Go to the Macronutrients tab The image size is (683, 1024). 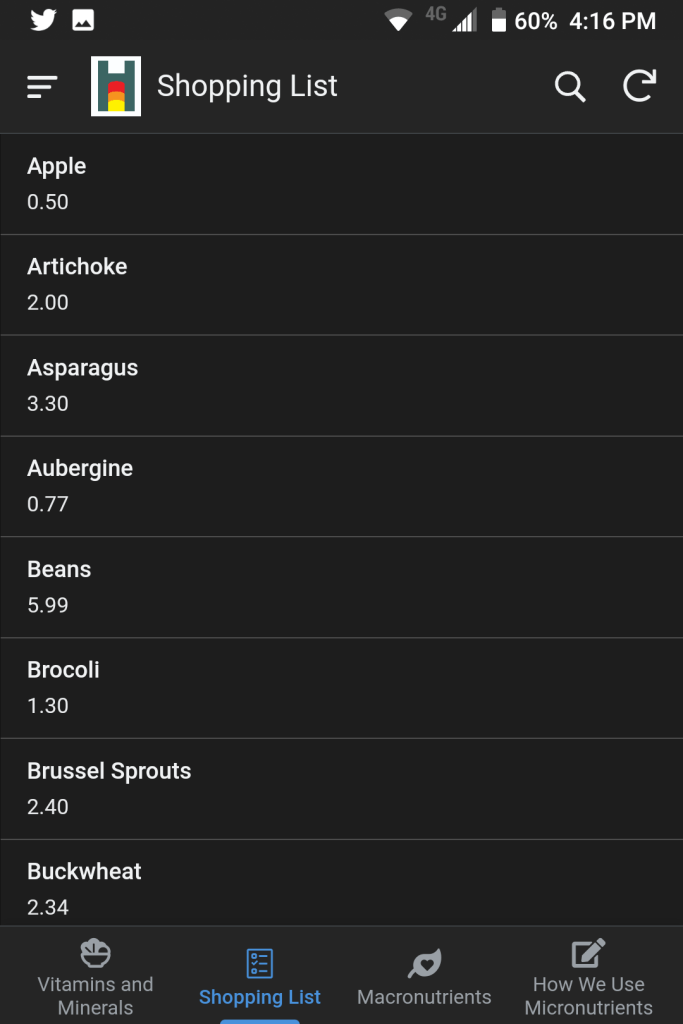coord(424,975)
